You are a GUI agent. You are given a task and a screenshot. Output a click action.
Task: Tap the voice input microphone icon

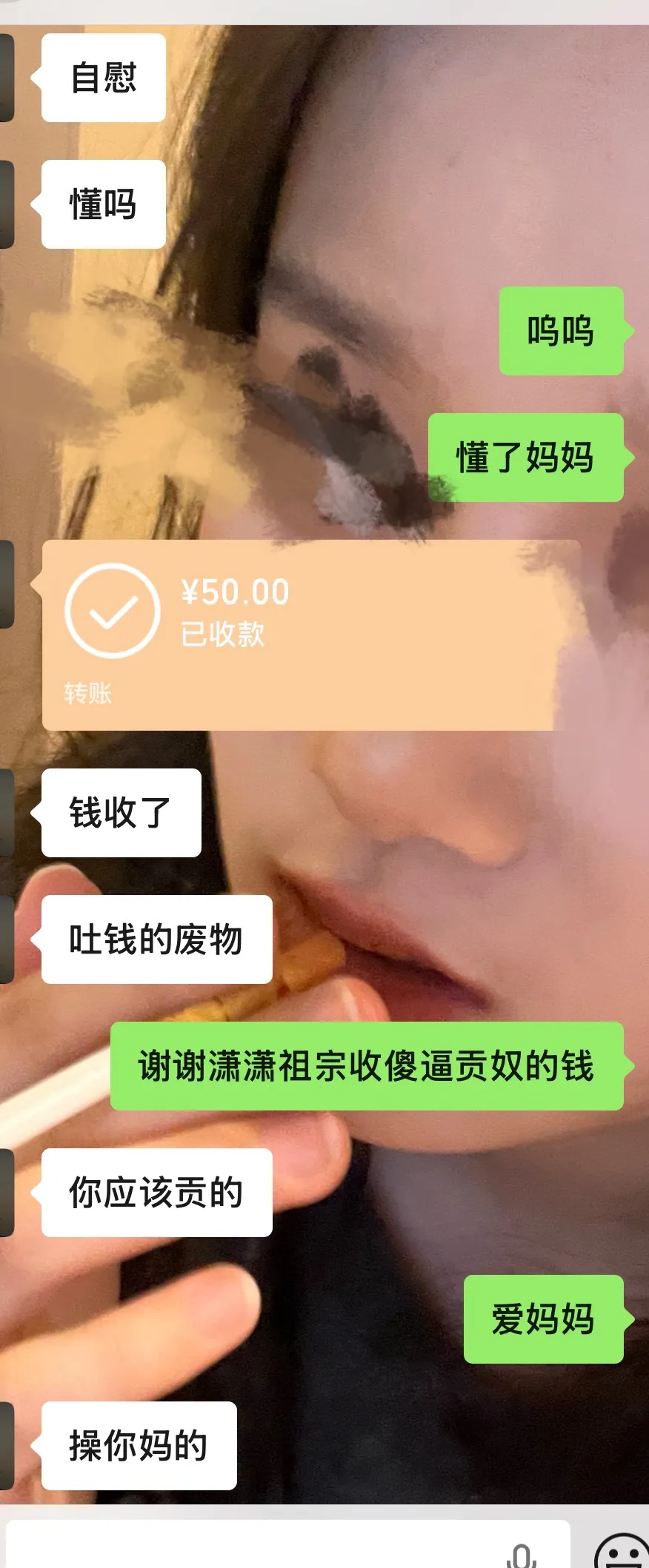(522, 1555)
